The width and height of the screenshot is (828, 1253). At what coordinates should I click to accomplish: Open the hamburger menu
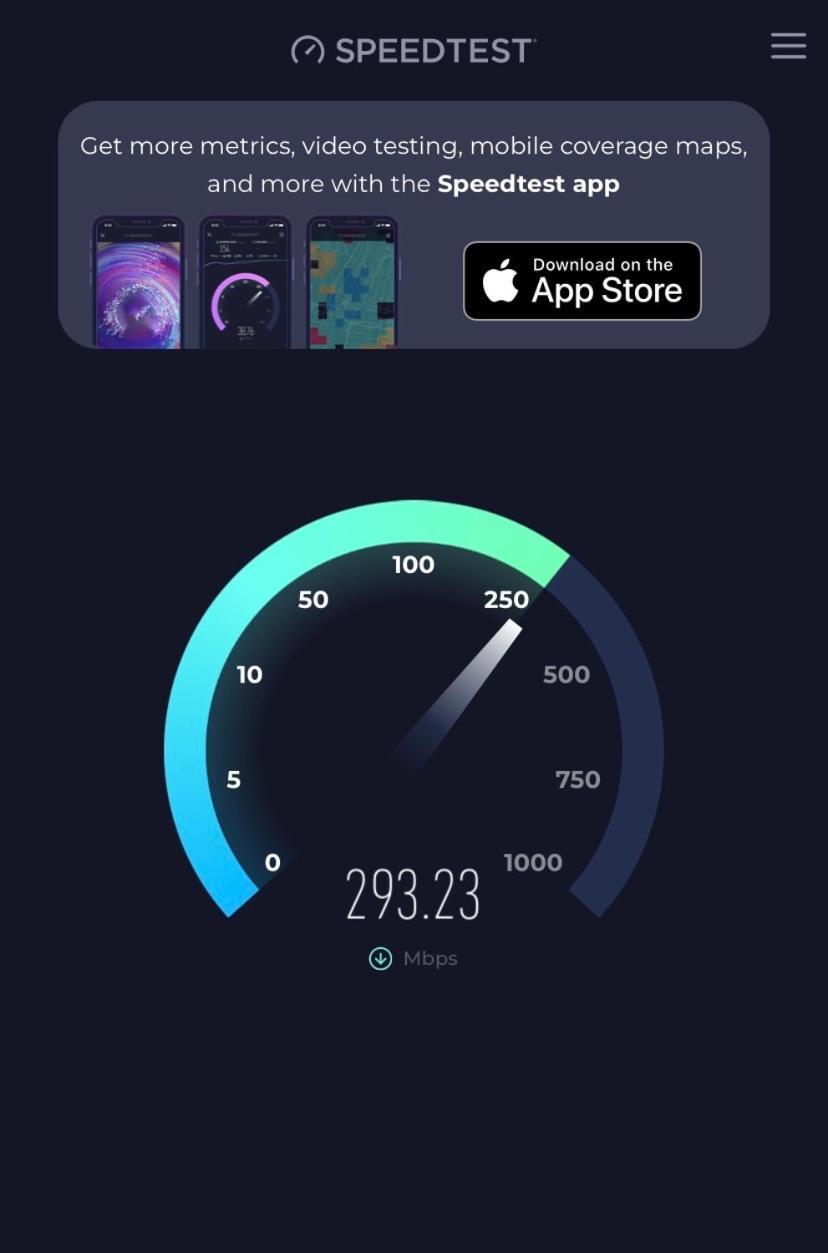pos(788,46)
